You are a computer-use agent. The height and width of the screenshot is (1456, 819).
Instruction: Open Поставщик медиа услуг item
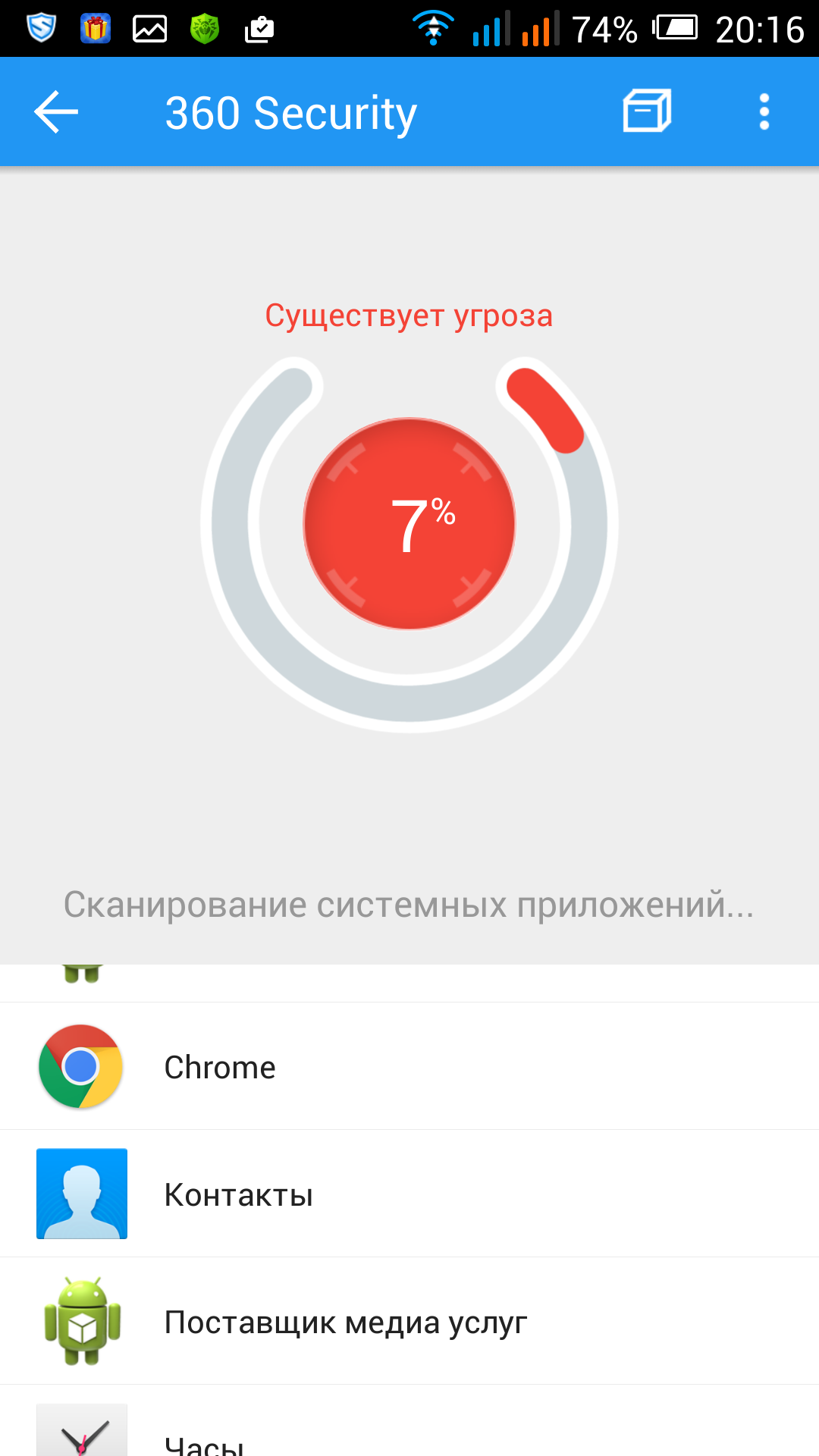coord(409,1321)
